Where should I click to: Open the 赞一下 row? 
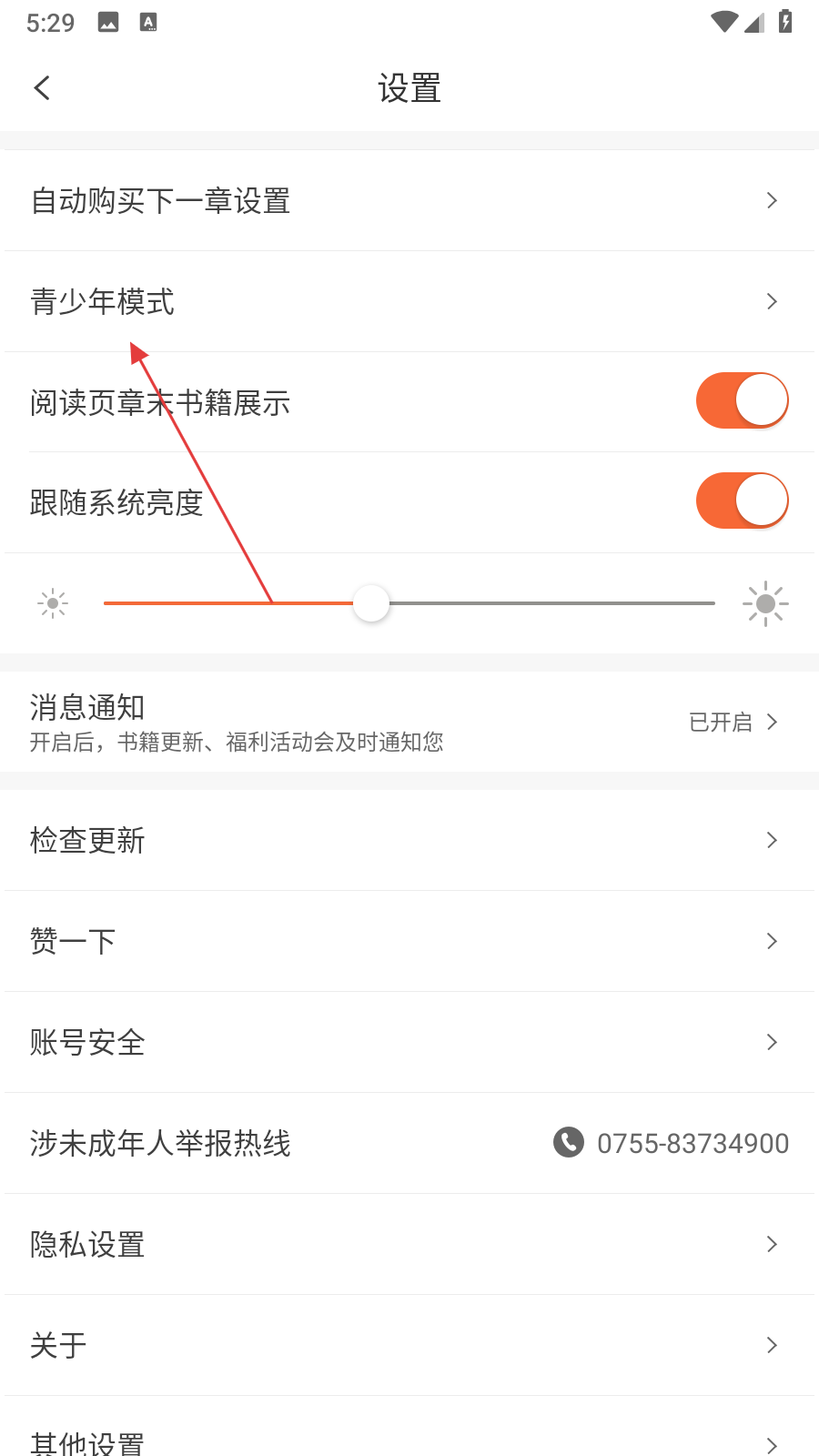click(409, 942)
